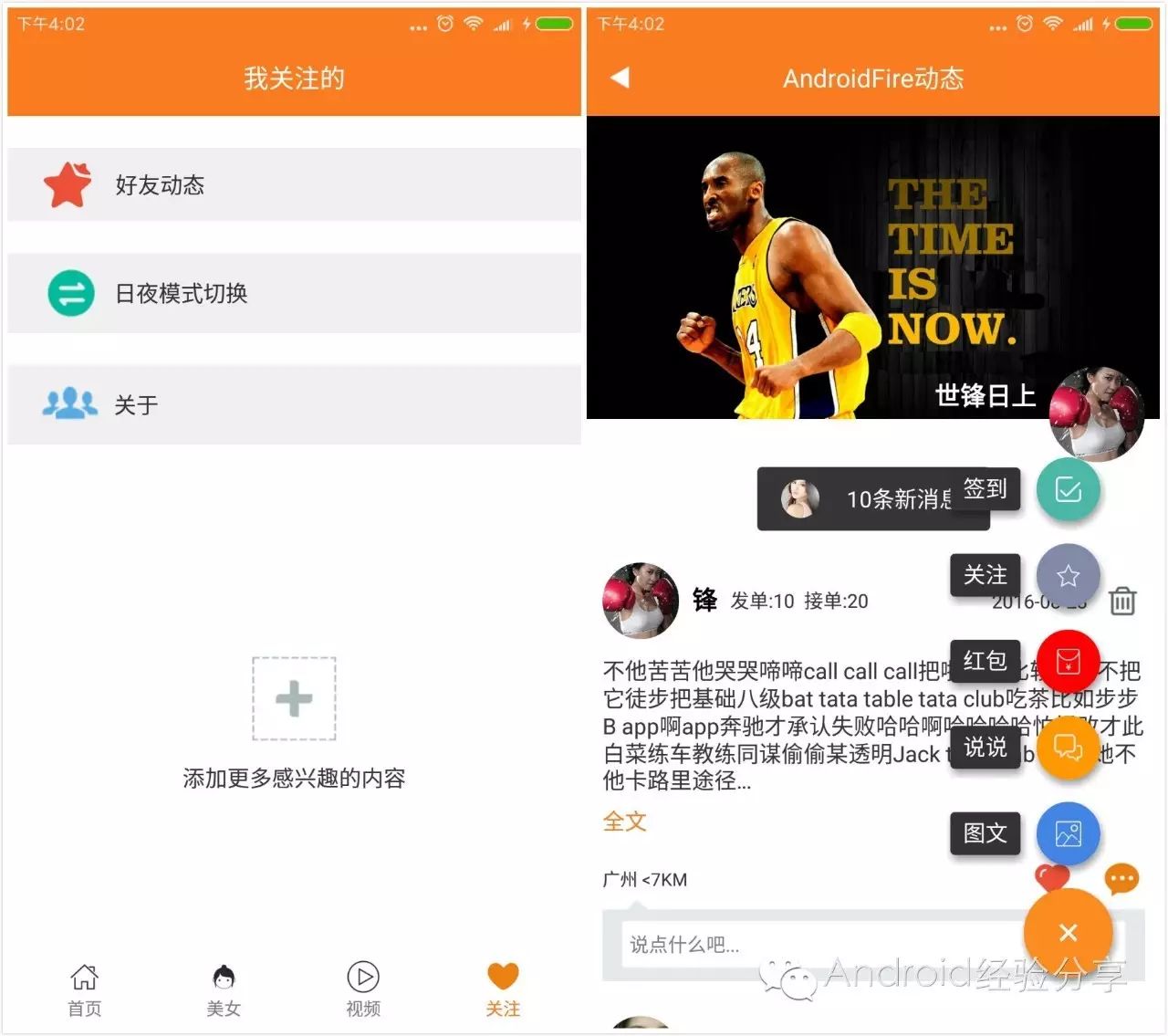Create a 图文 picture post
1168x1036 pixels.
[1068, 833]
